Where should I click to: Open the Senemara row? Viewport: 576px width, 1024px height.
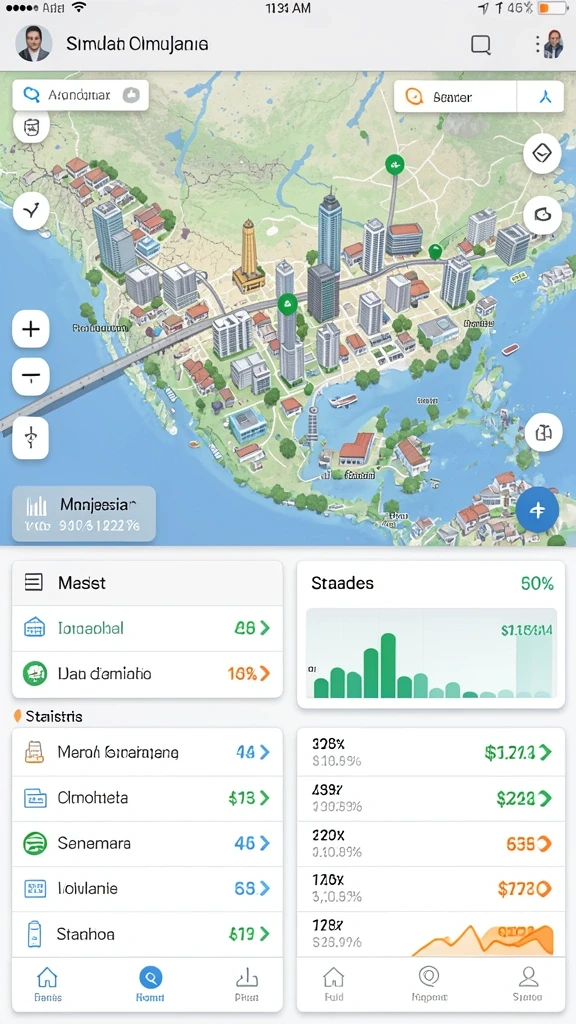pyautogui.click(x=148, y=843)
